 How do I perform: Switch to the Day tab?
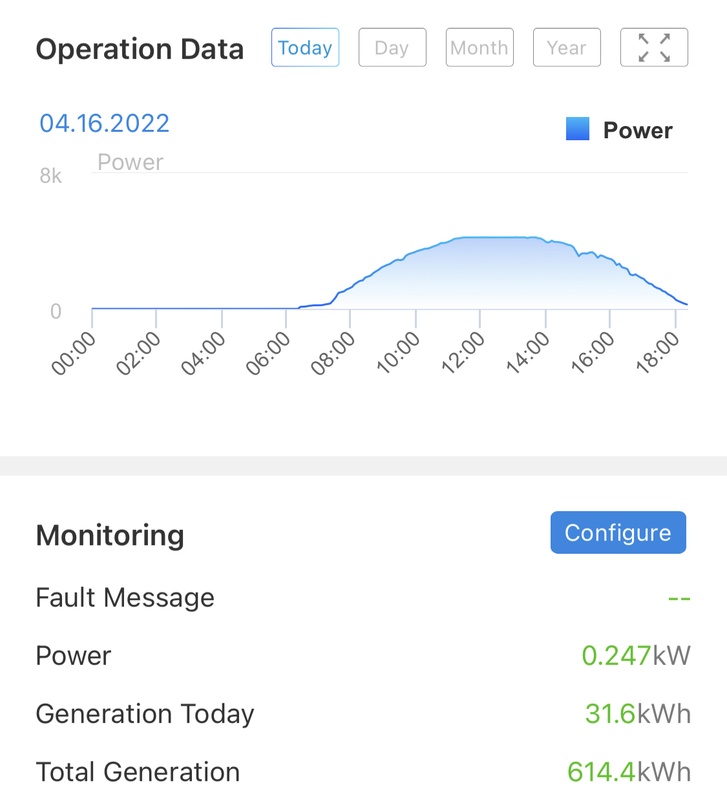pyautogui.click(x=392, y=48)
